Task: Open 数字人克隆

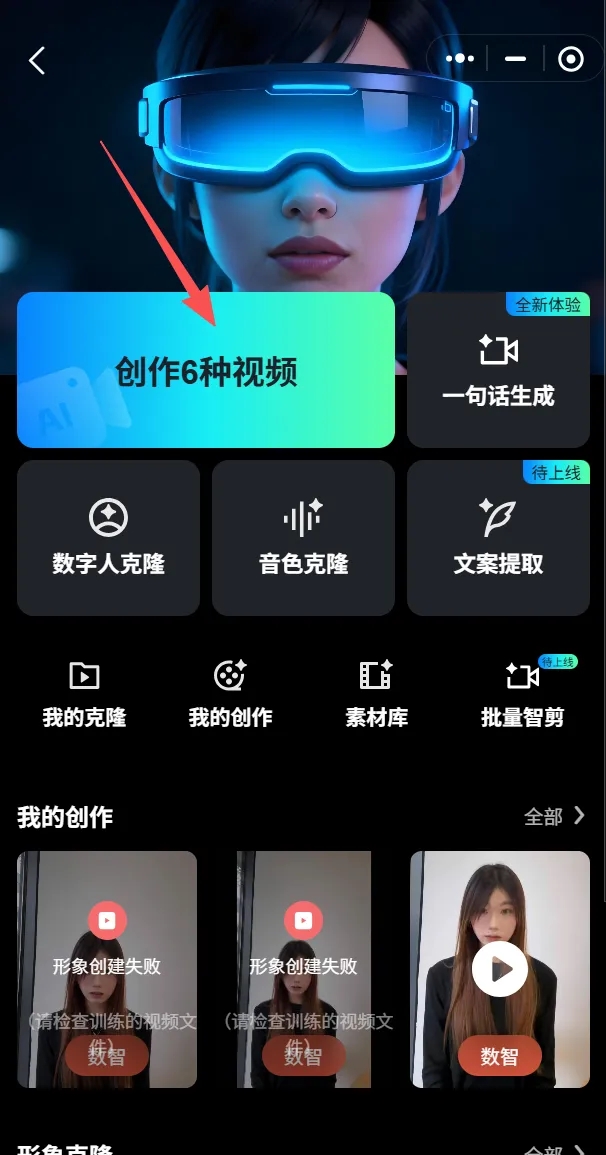Action: [x=108, y=537]
